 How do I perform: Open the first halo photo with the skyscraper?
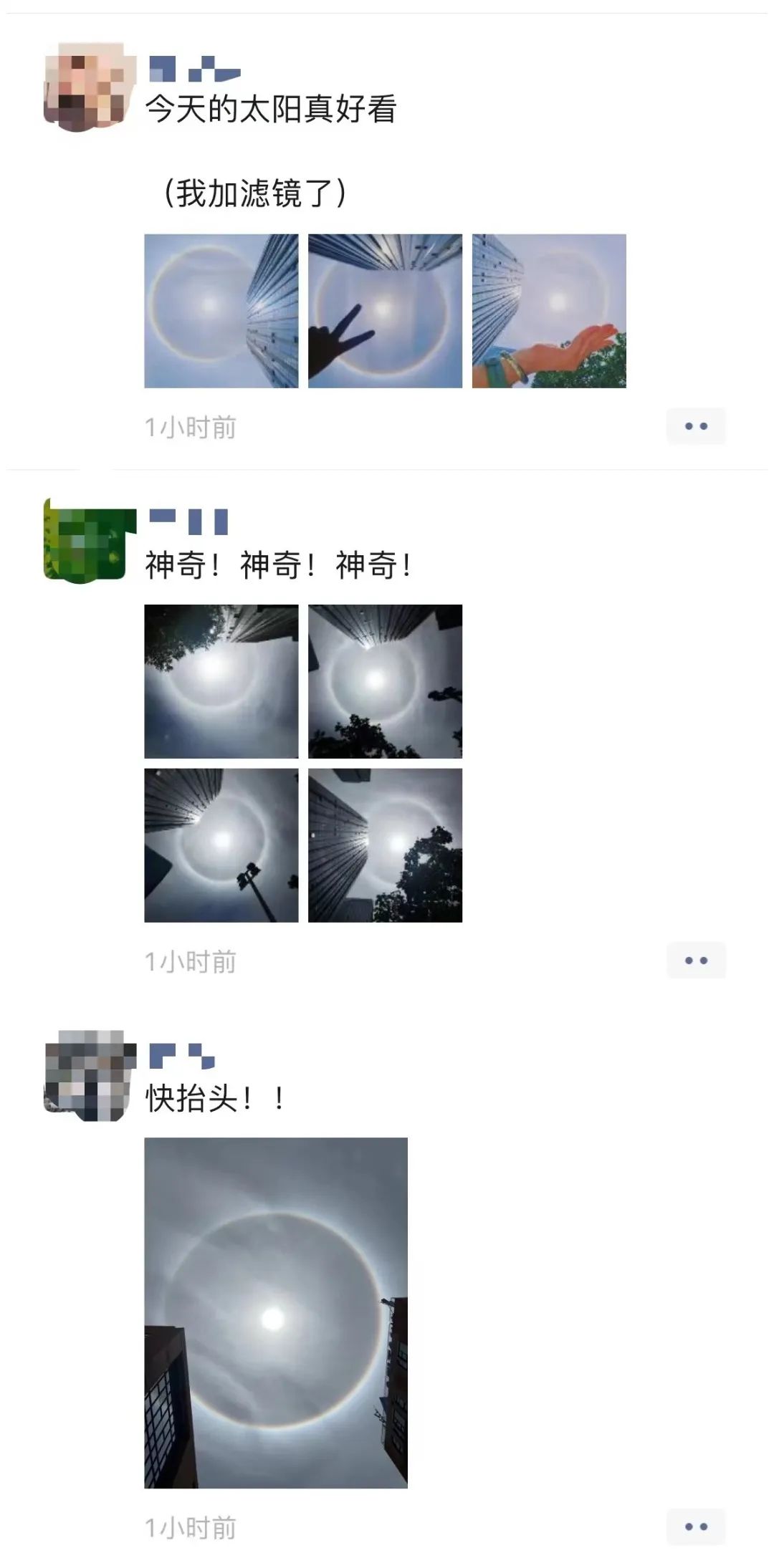[222, 311]
